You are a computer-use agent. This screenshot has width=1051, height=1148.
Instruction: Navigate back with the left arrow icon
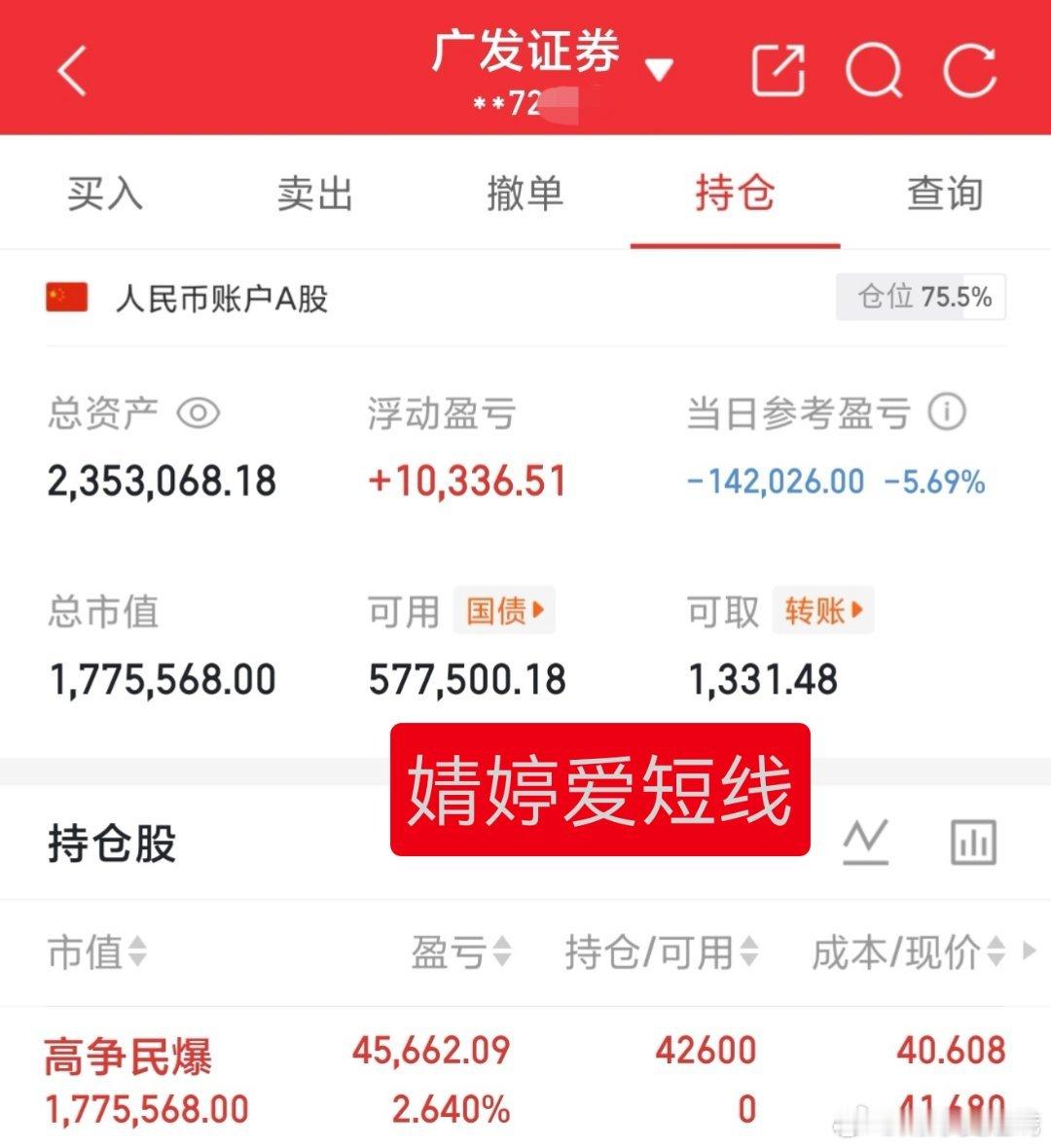tap(71, 68)
